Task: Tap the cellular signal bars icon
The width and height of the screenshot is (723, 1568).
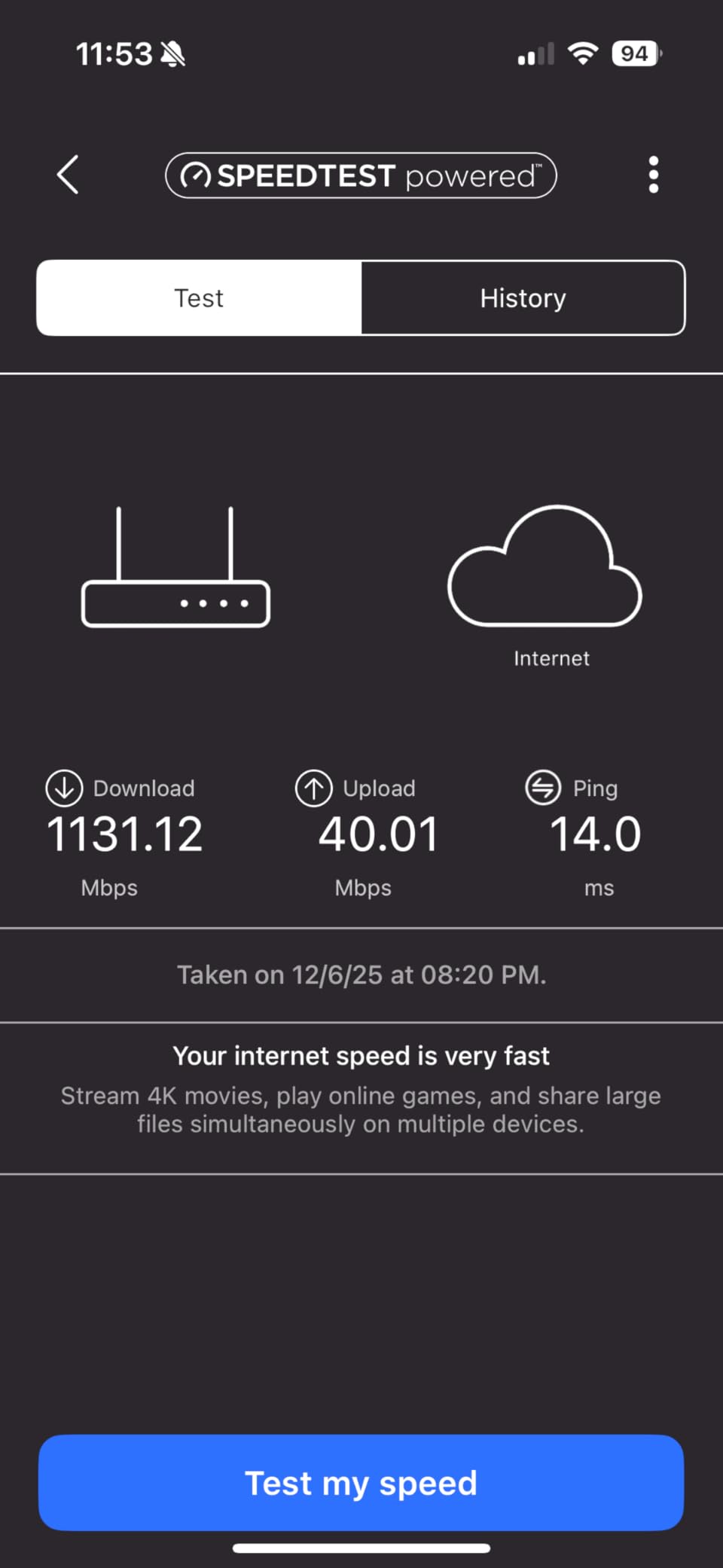Action: [x=535, y=53]
